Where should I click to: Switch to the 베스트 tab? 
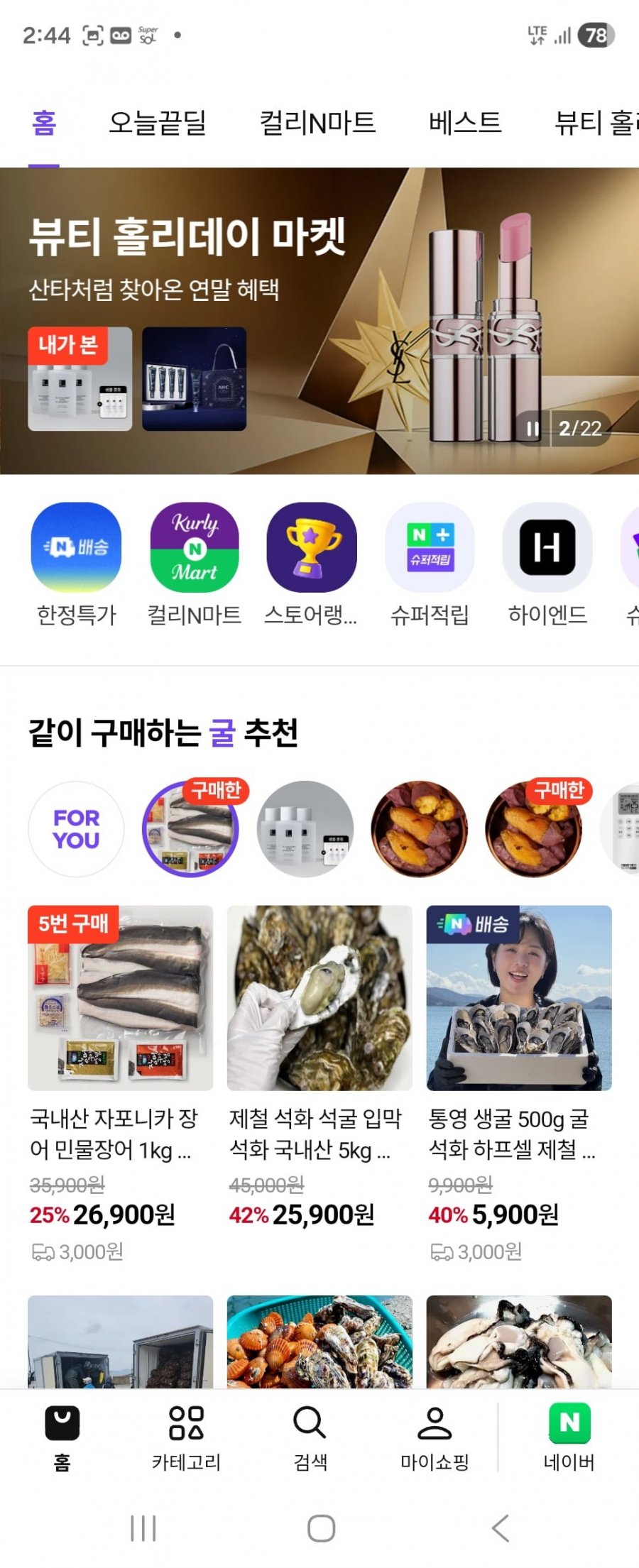(465, 123)
